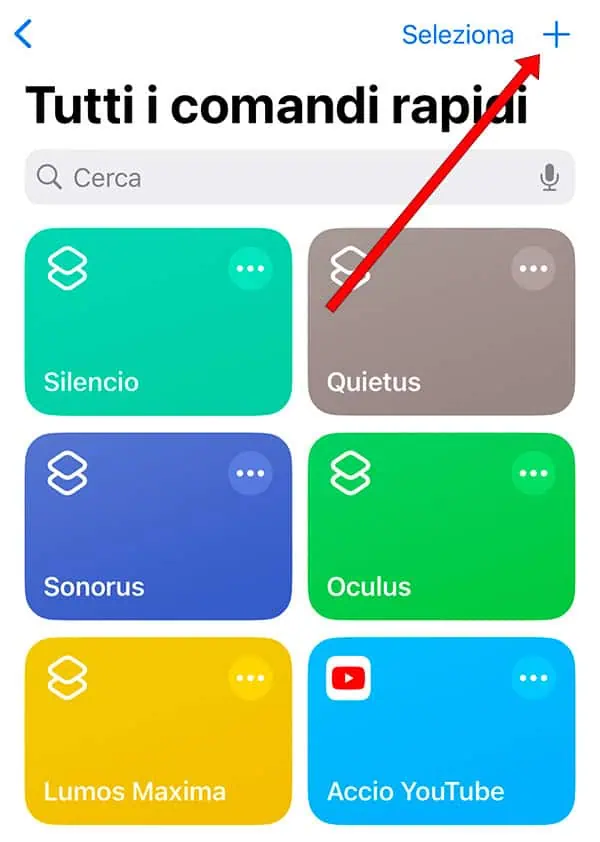Open options menu for Quietus
The height and width of the screenshot is (842, 600).
[x=533, y=269]
